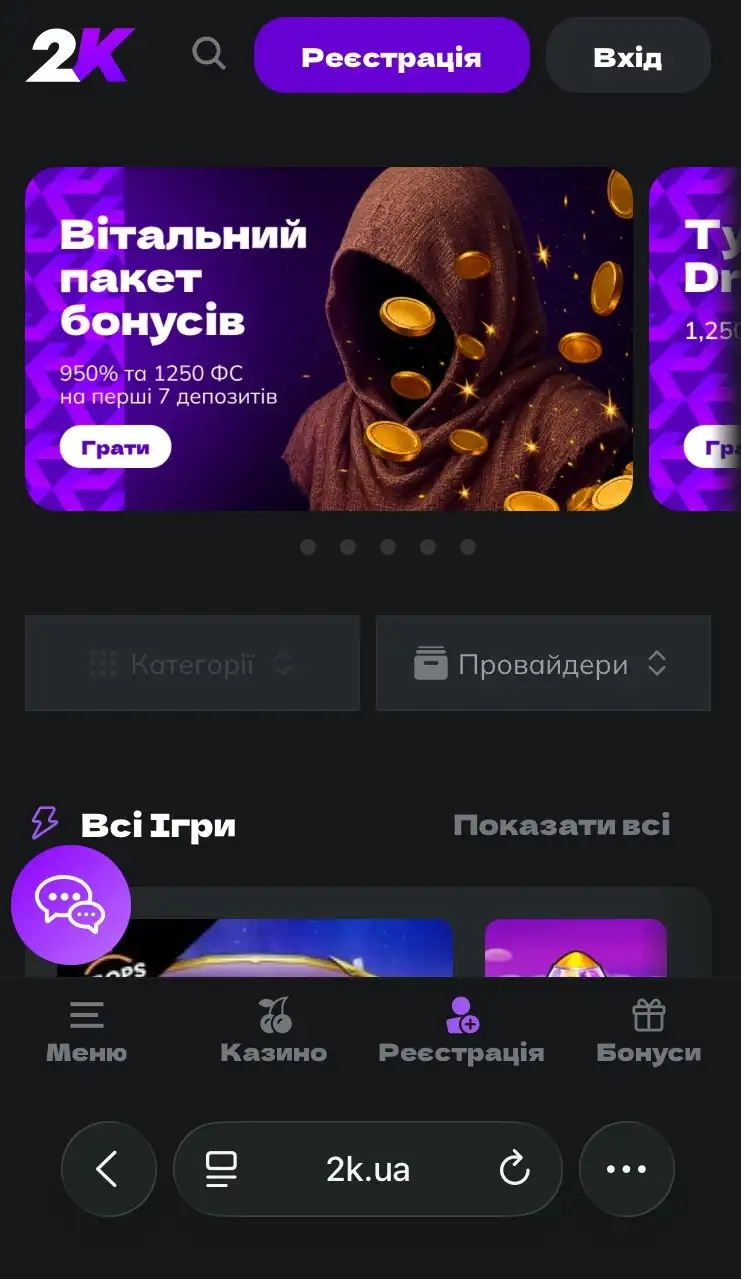This screenshot has height=1279, width=741.
Task: Open the Категорії dropdown
Action: [192, 663]
